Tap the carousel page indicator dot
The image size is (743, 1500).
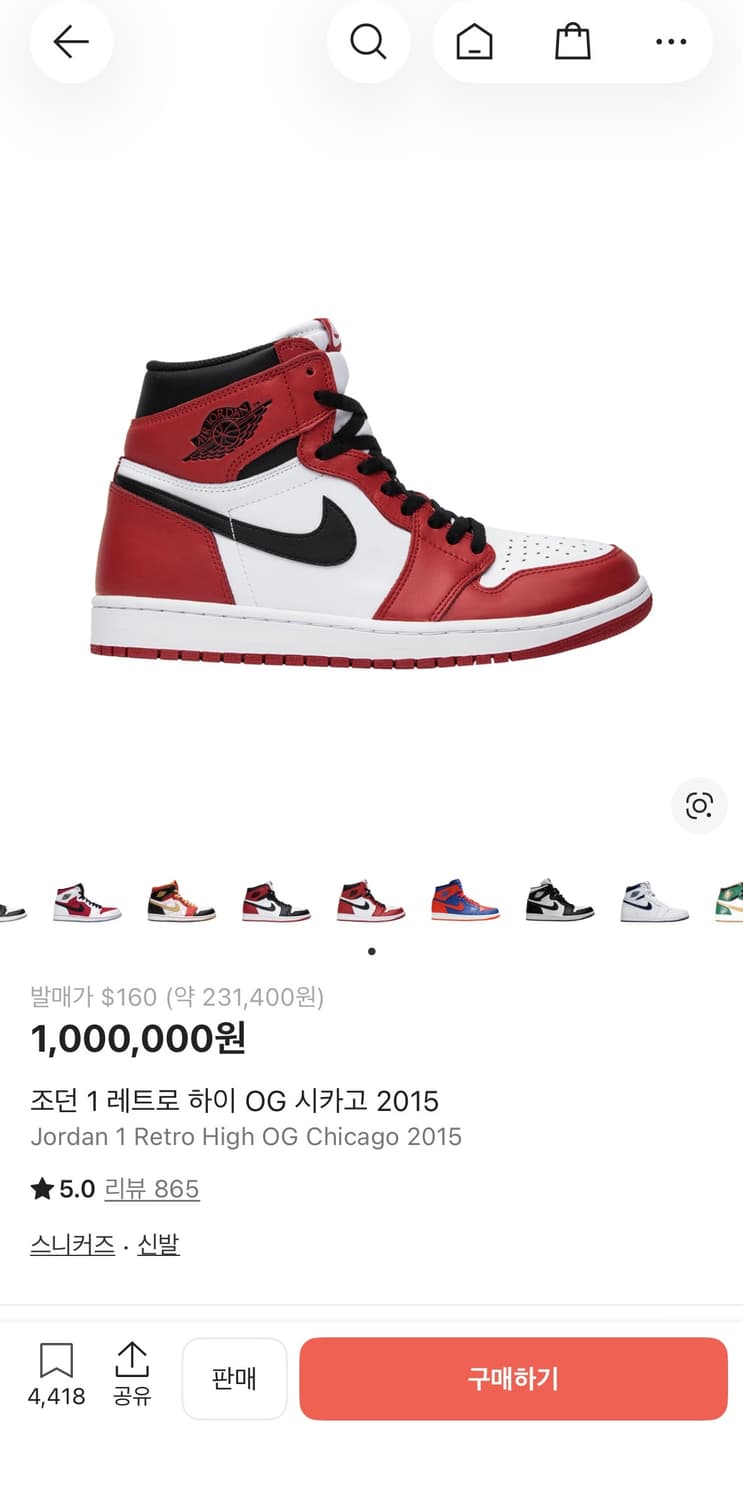pyautogui.click(x=371, y=952)
